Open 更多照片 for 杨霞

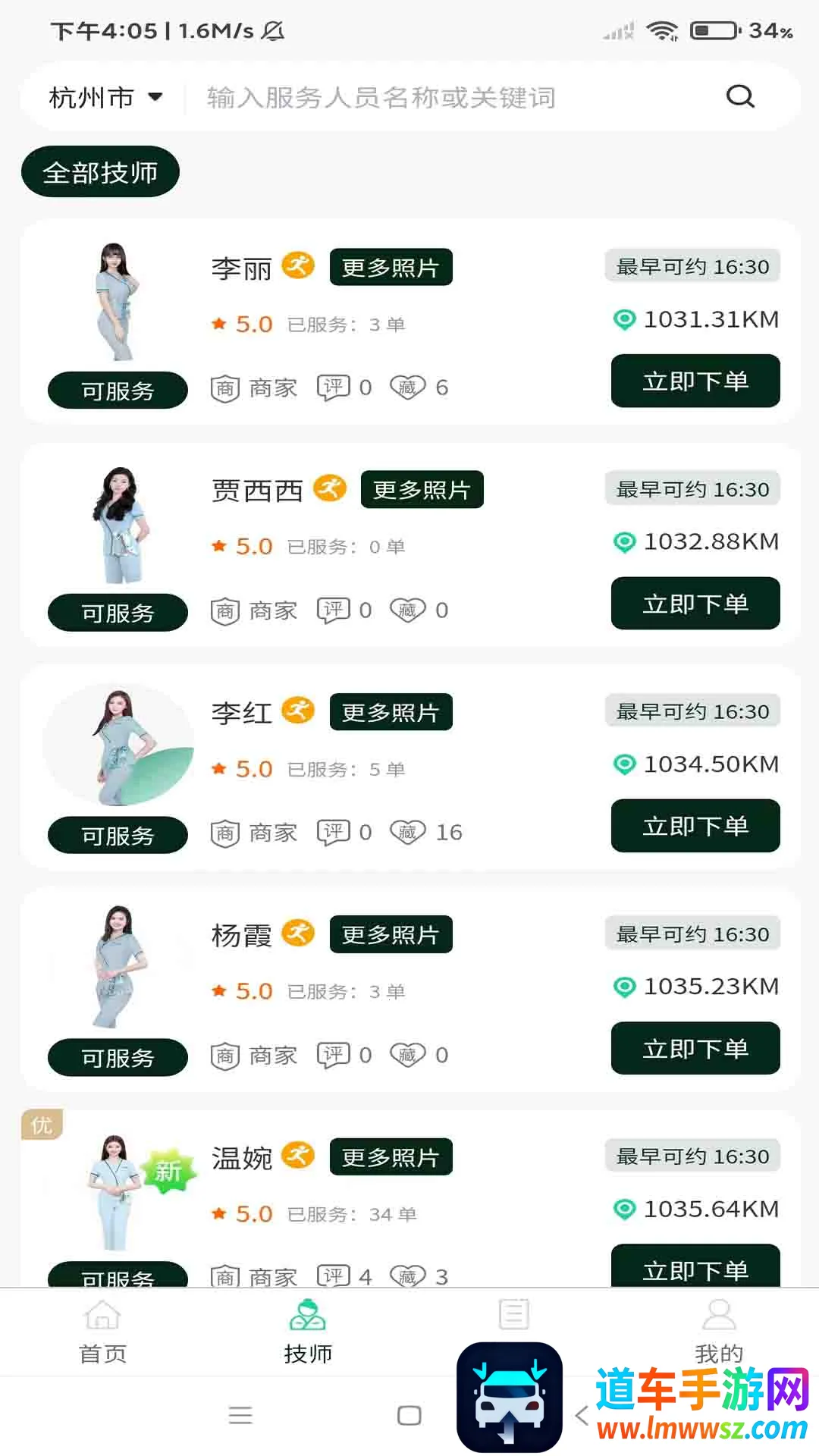[x=391, y=935]
